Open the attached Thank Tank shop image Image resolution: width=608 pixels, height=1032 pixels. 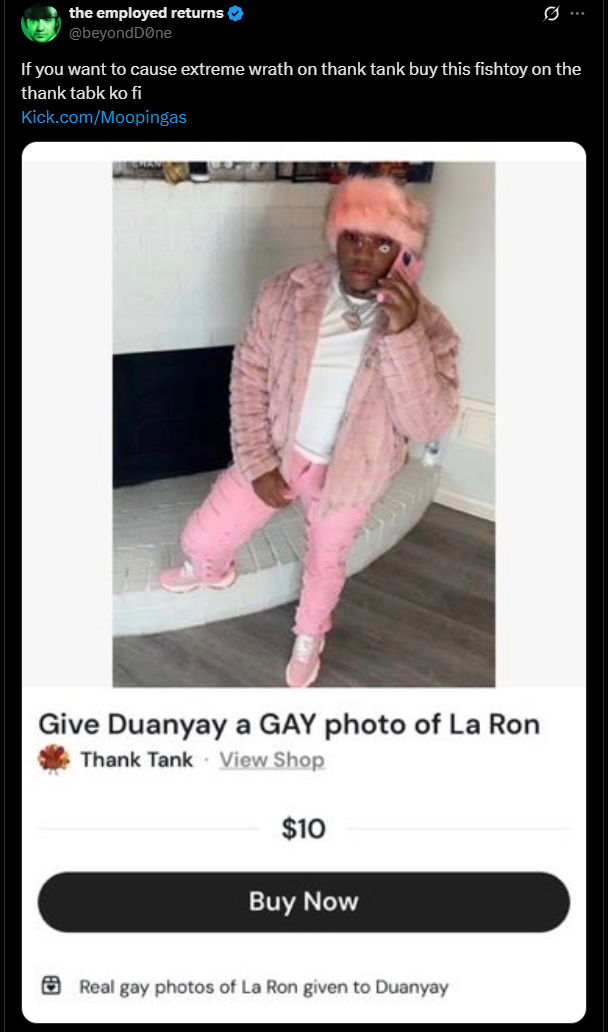coord(303,425)
